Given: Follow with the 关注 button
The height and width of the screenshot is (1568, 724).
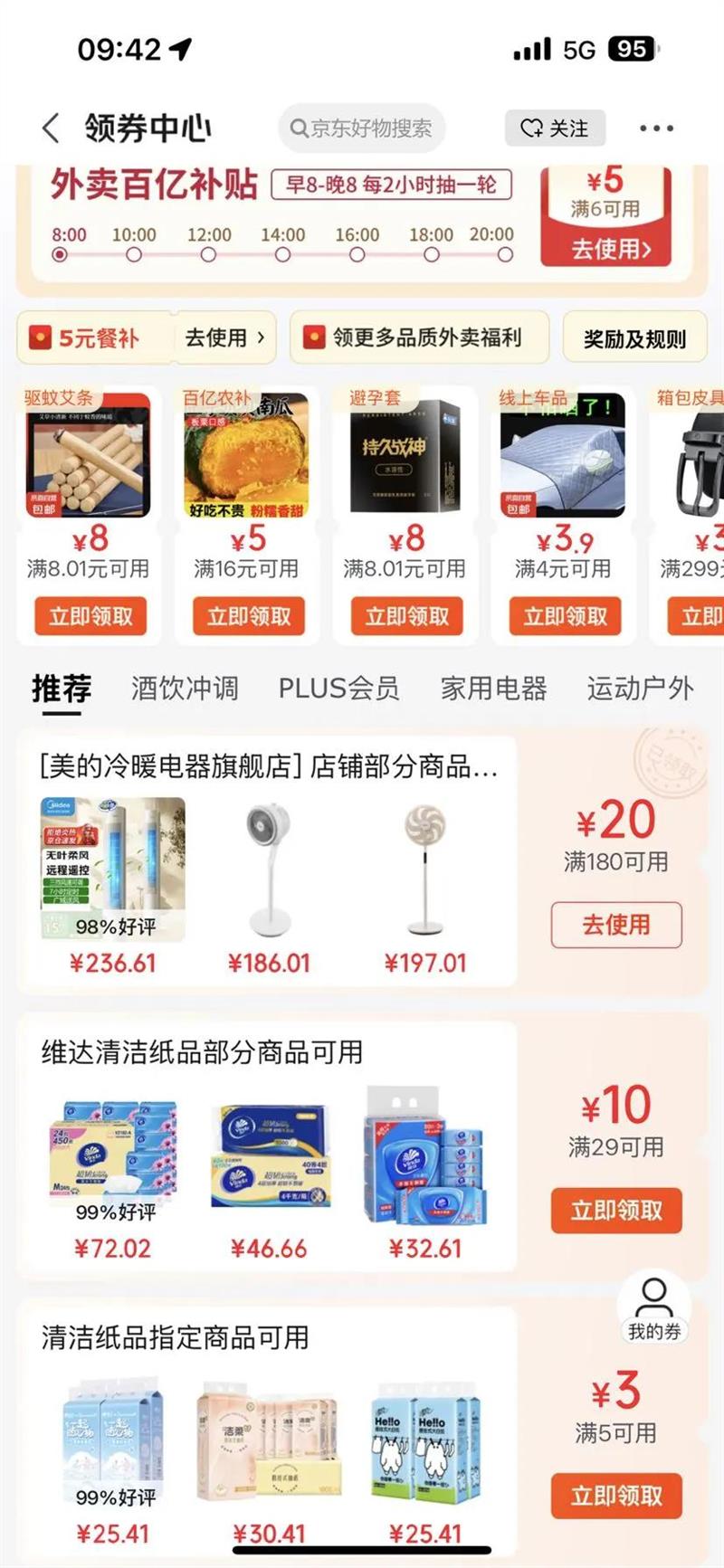Looking at the screenshot, I should [555, 128].
